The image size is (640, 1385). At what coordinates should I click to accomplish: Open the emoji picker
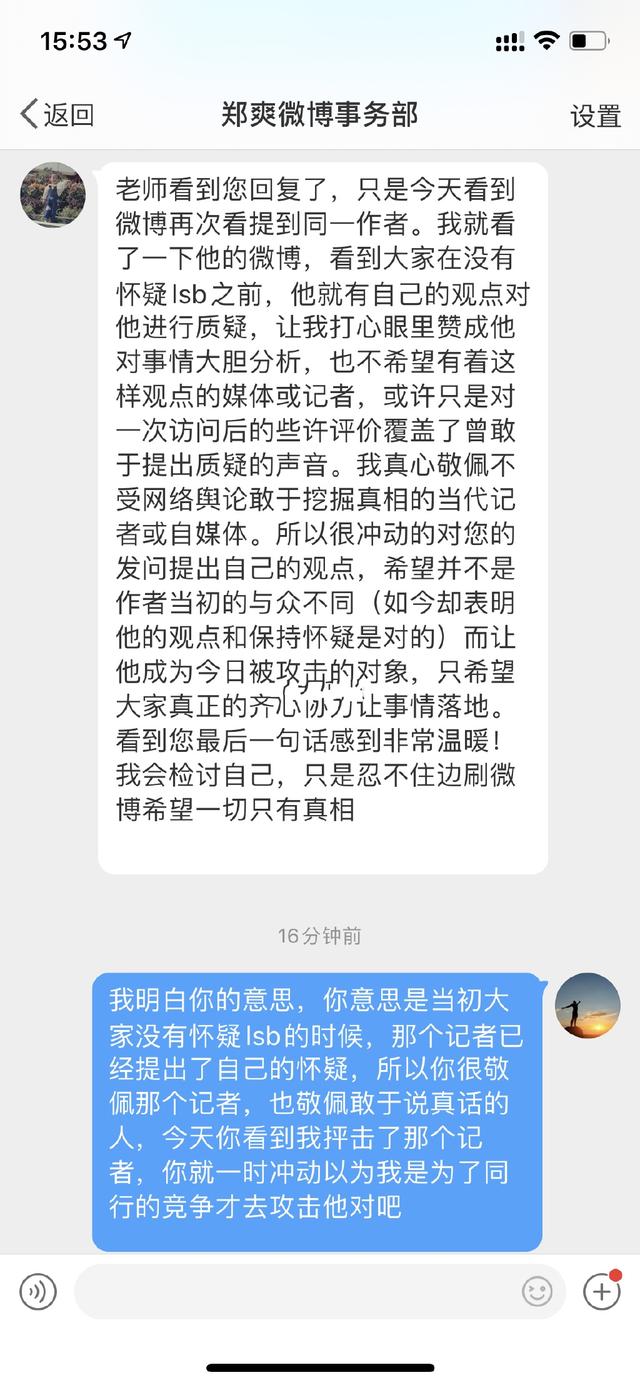click(537, 1292)
